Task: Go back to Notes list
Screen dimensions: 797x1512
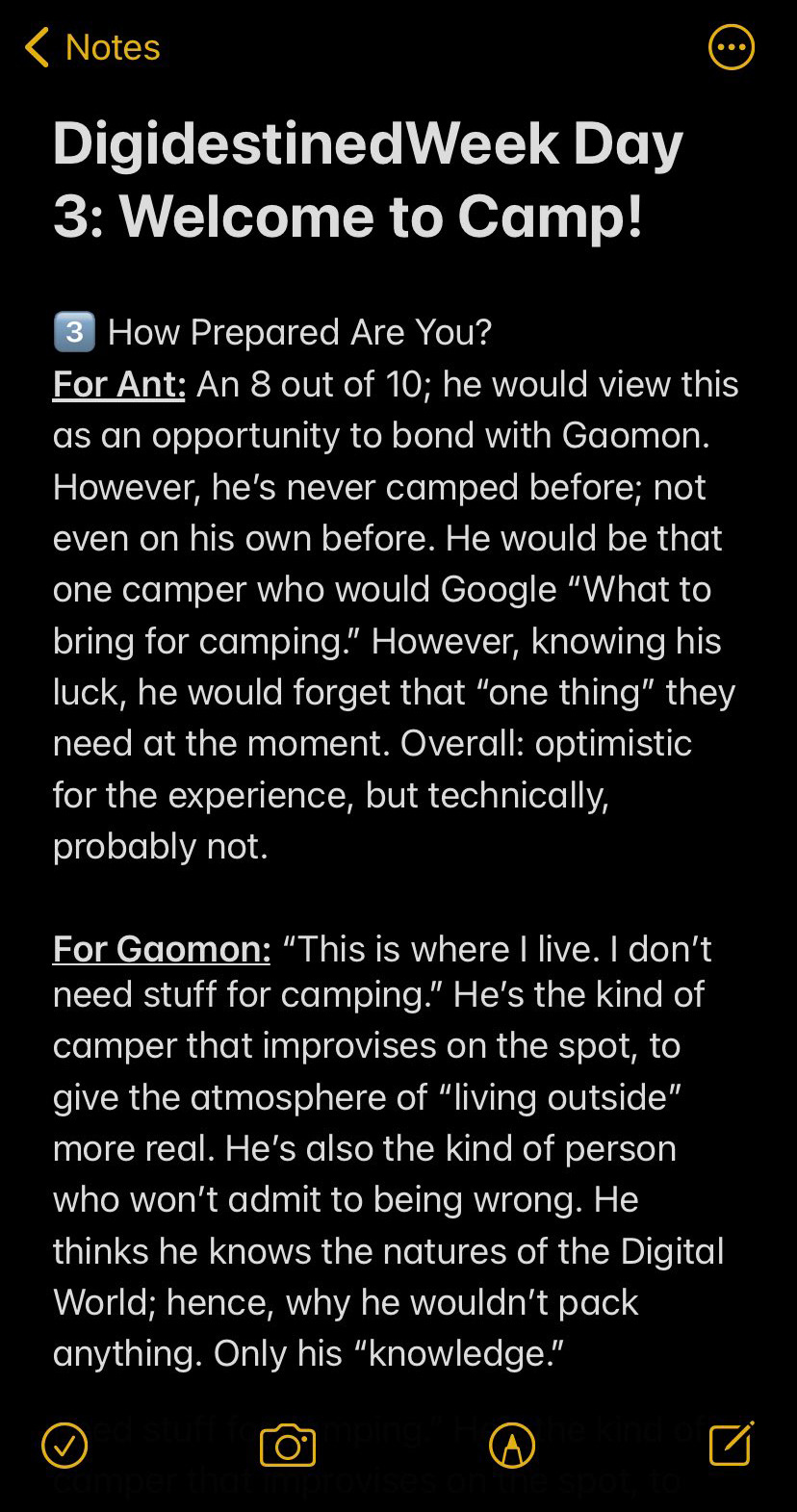Action: tap(91, 47)
